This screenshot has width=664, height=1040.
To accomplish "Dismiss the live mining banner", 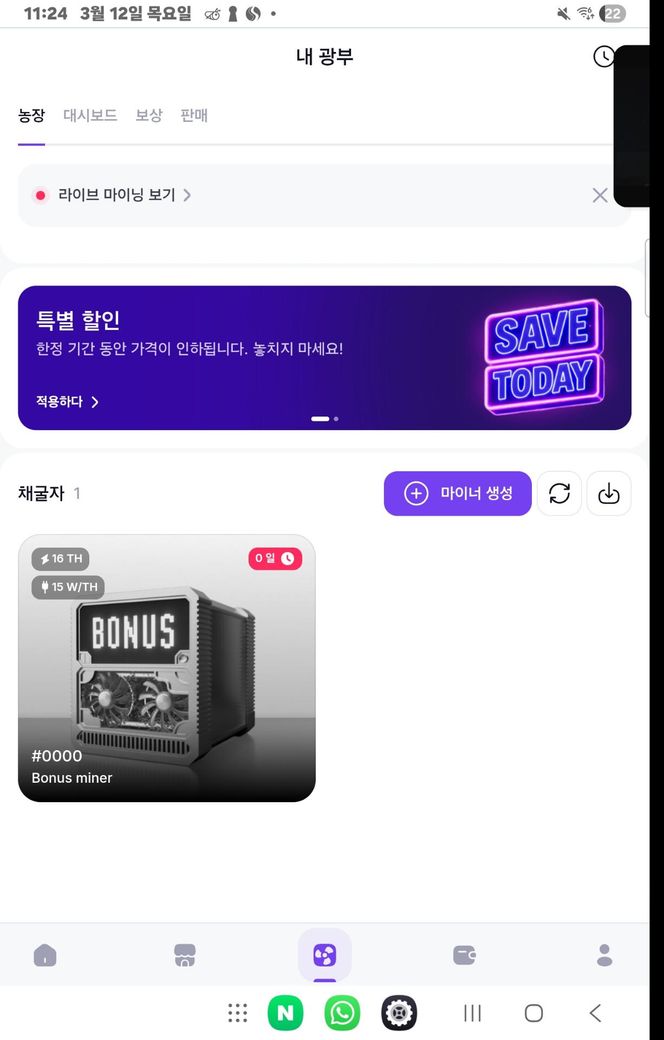I will click(599, 195).
